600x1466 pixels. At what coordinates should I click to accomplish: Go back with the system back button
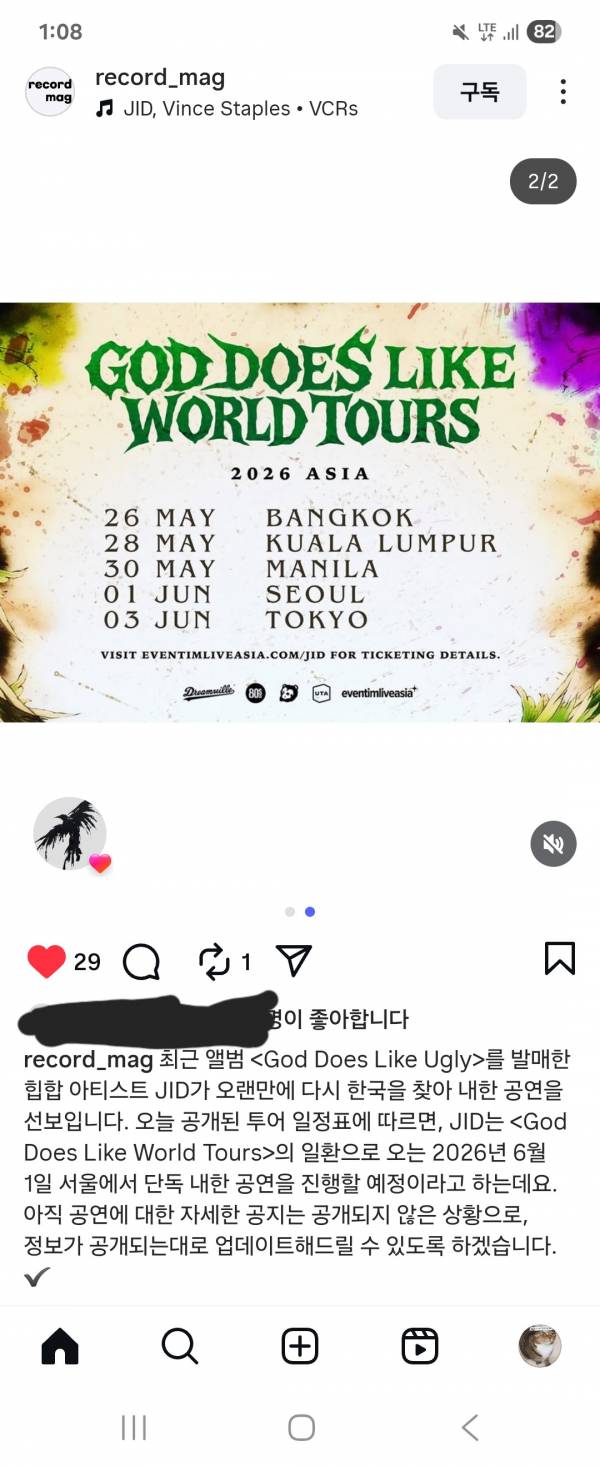click(470, 1427)
